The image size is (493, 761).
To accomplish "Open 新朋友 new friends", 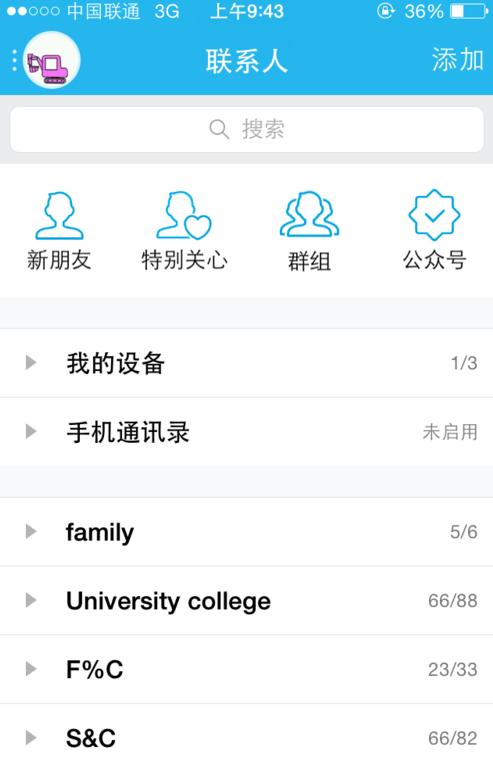I will [59, 231].
